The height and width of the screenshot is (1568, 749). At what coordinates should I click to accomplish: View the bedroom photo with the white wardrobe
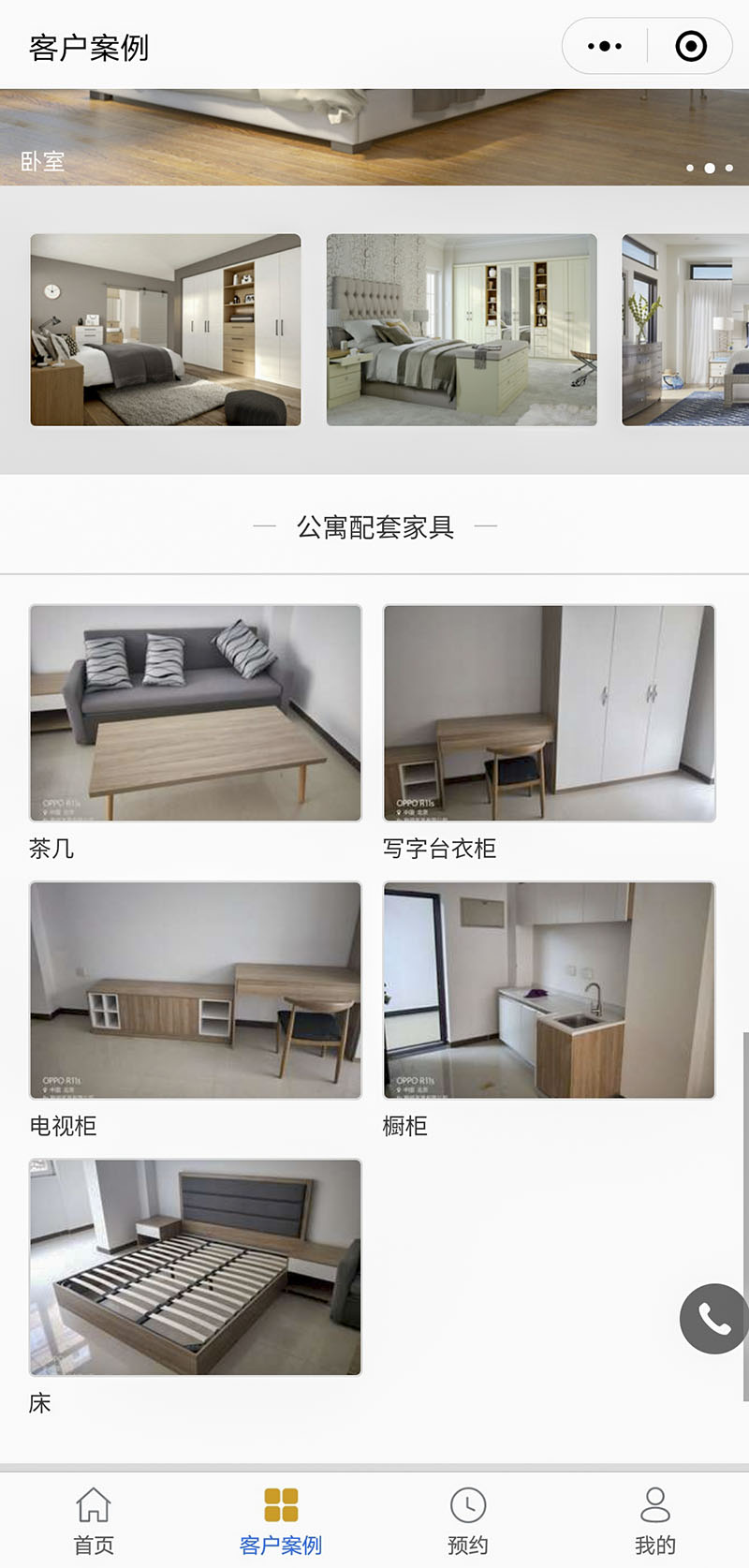click(x=166, y=330)
